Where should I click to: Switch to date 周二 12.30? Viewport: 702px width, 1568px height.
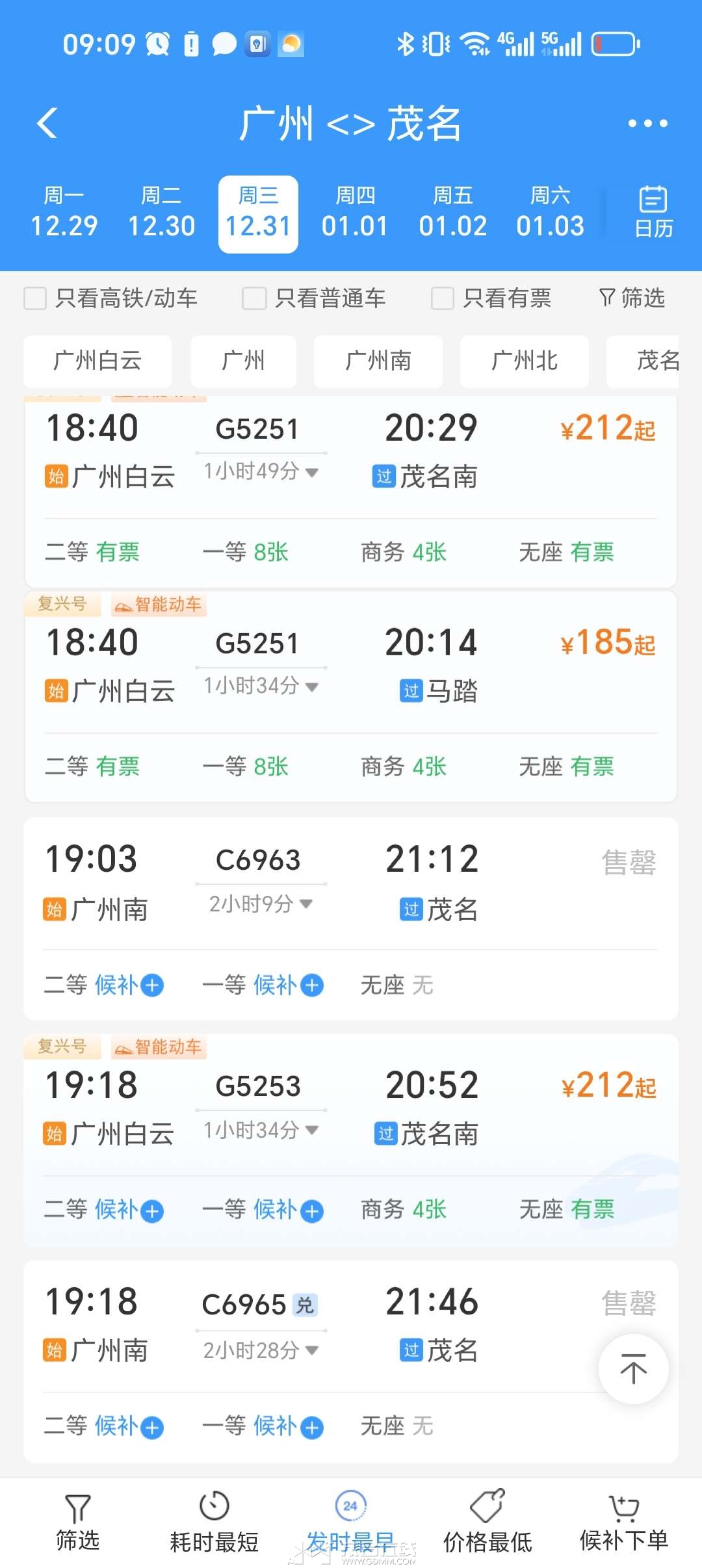point(161,213)
